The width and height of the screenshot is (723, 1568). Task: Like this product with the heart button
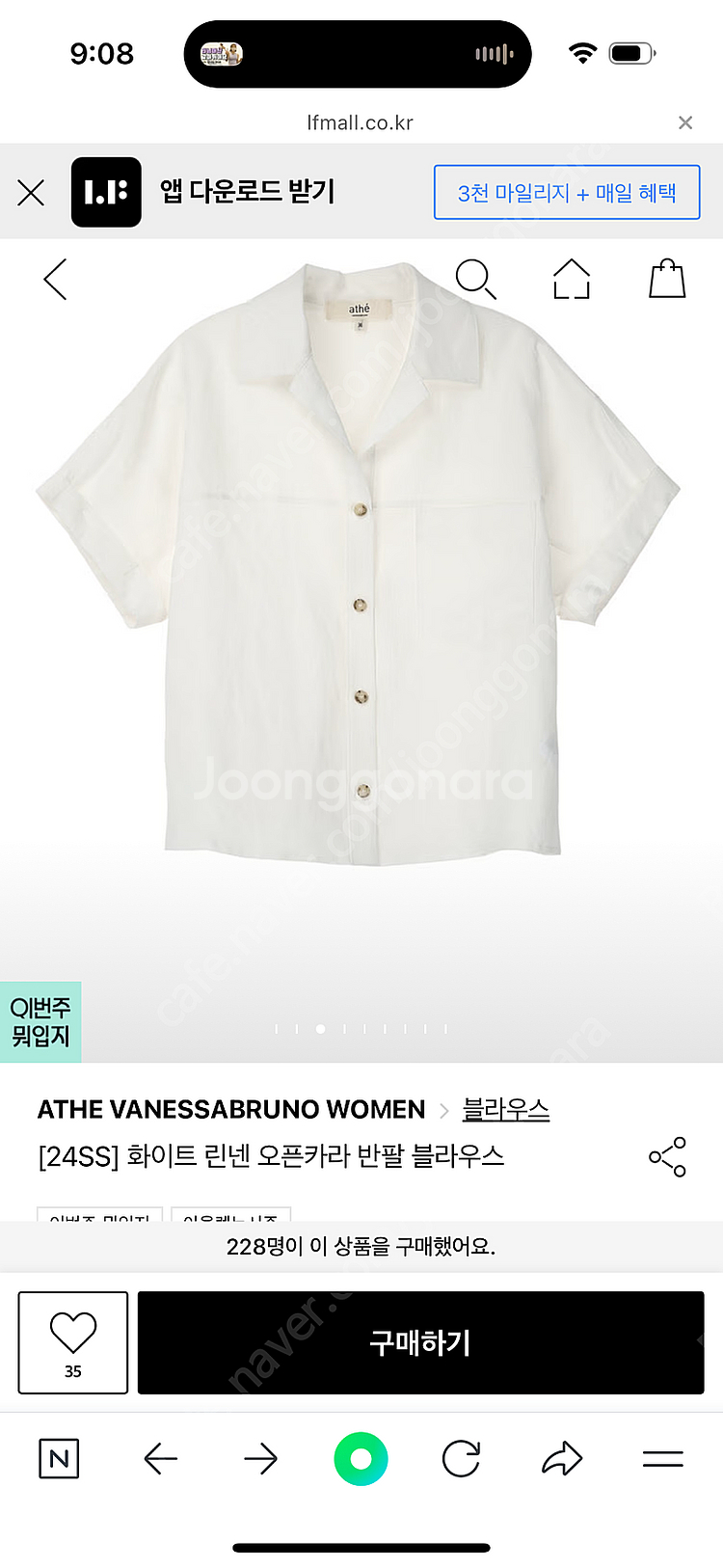pyautogui.click(x=73, y=1341)
